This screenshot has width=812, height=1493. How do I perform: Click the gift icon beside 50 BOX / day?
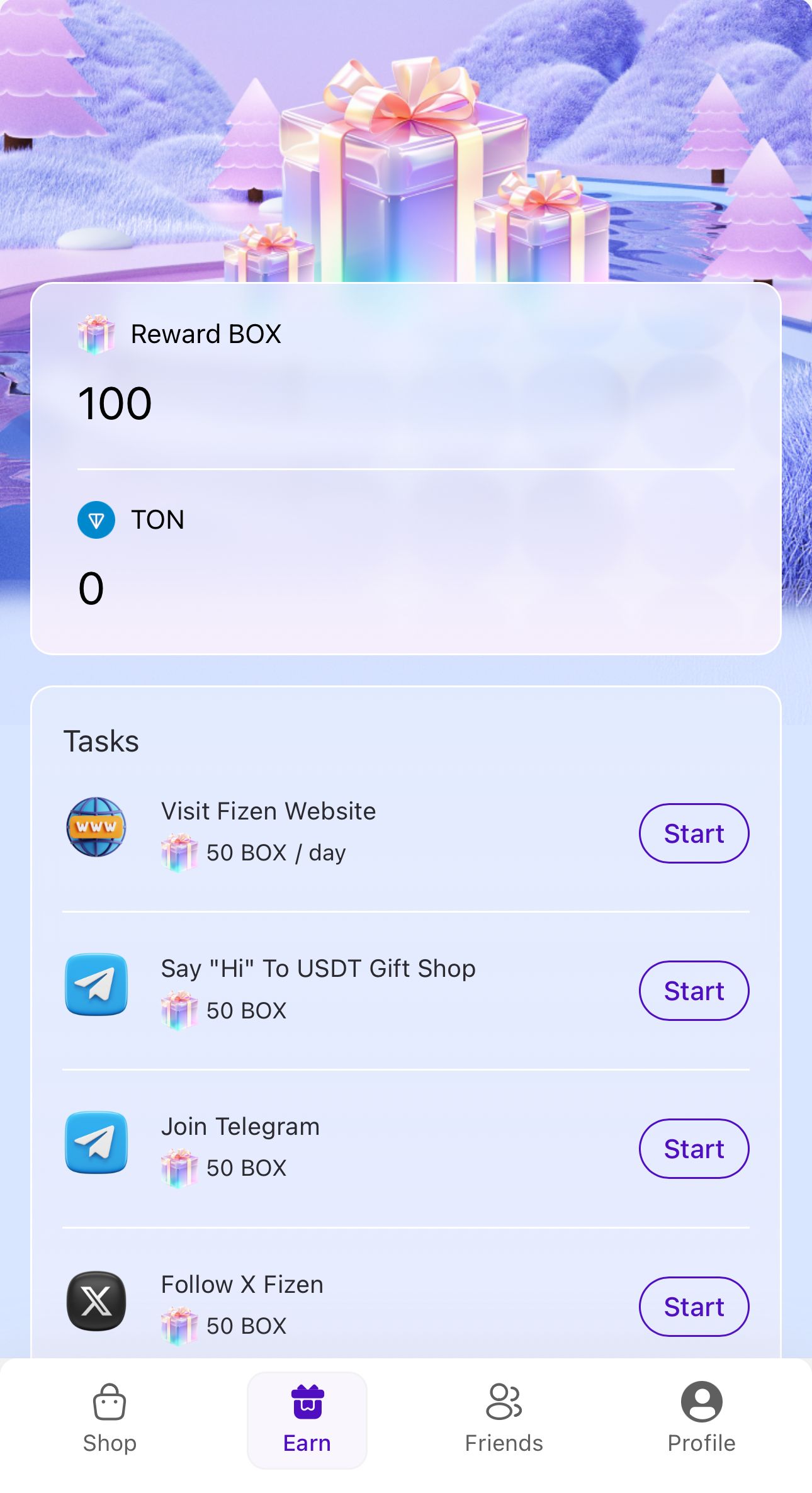(179, 854)
